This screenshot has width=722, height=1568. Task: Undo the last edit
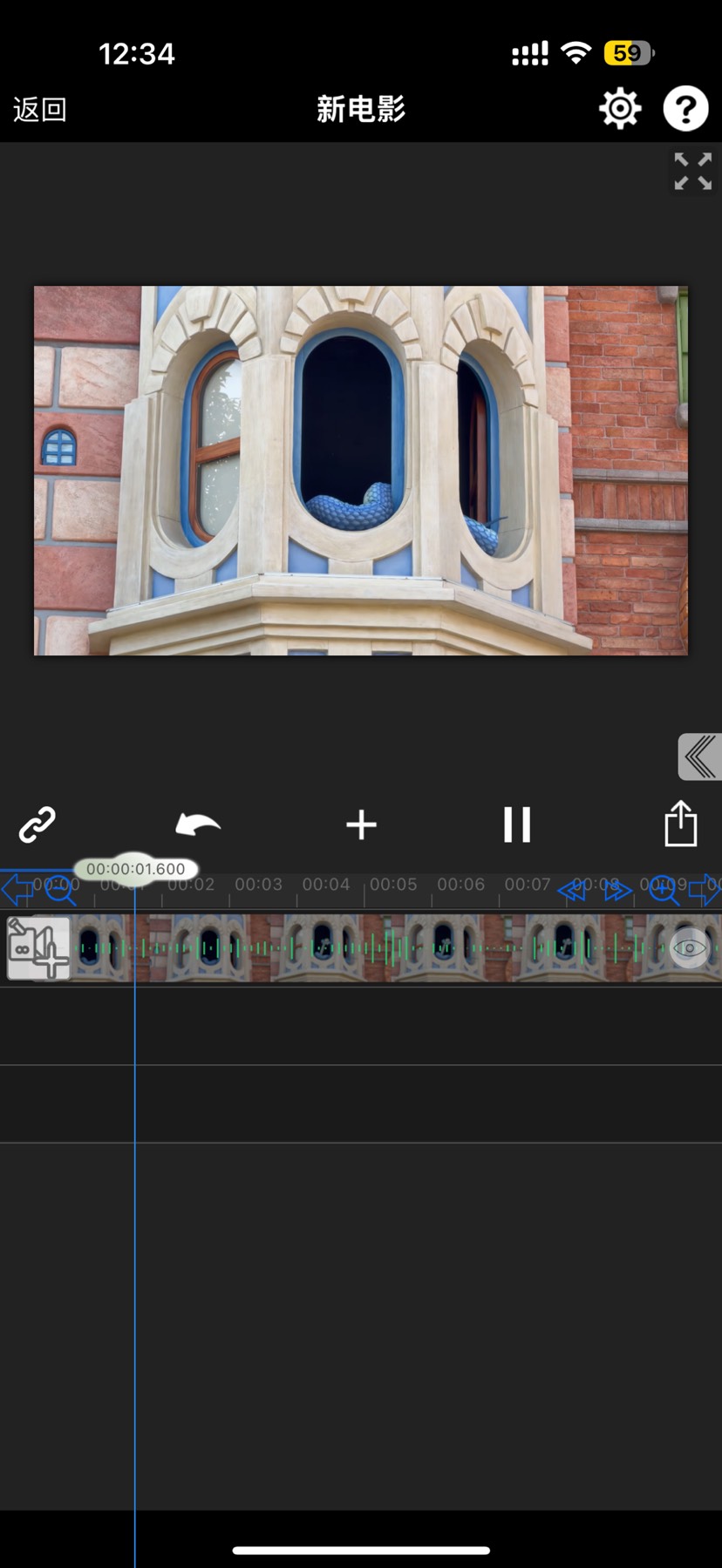(x=198, y=825)
